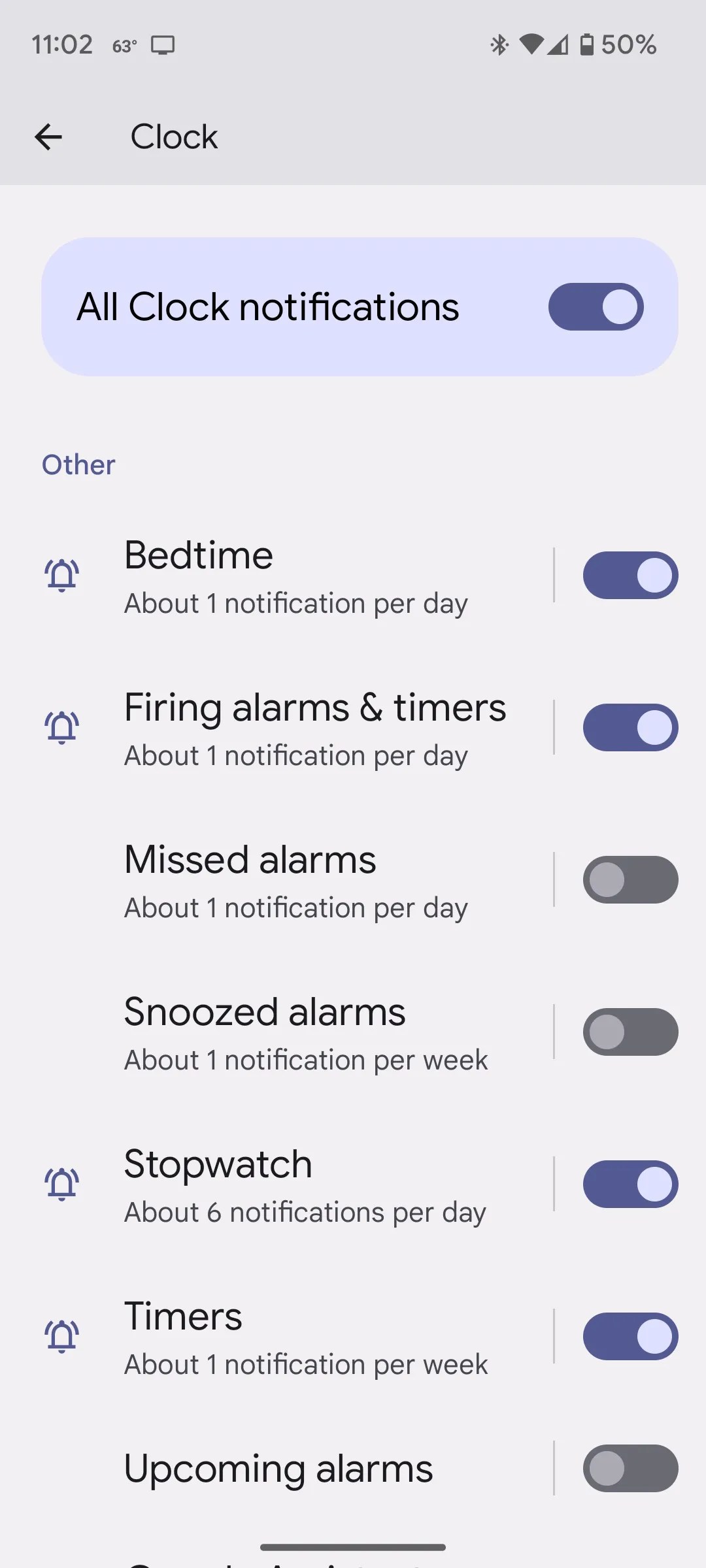Click the bell icon beside Bedtime
The width and height of the screenshot is (706, 1568).
pyautogui.click(x=61, y=575)
